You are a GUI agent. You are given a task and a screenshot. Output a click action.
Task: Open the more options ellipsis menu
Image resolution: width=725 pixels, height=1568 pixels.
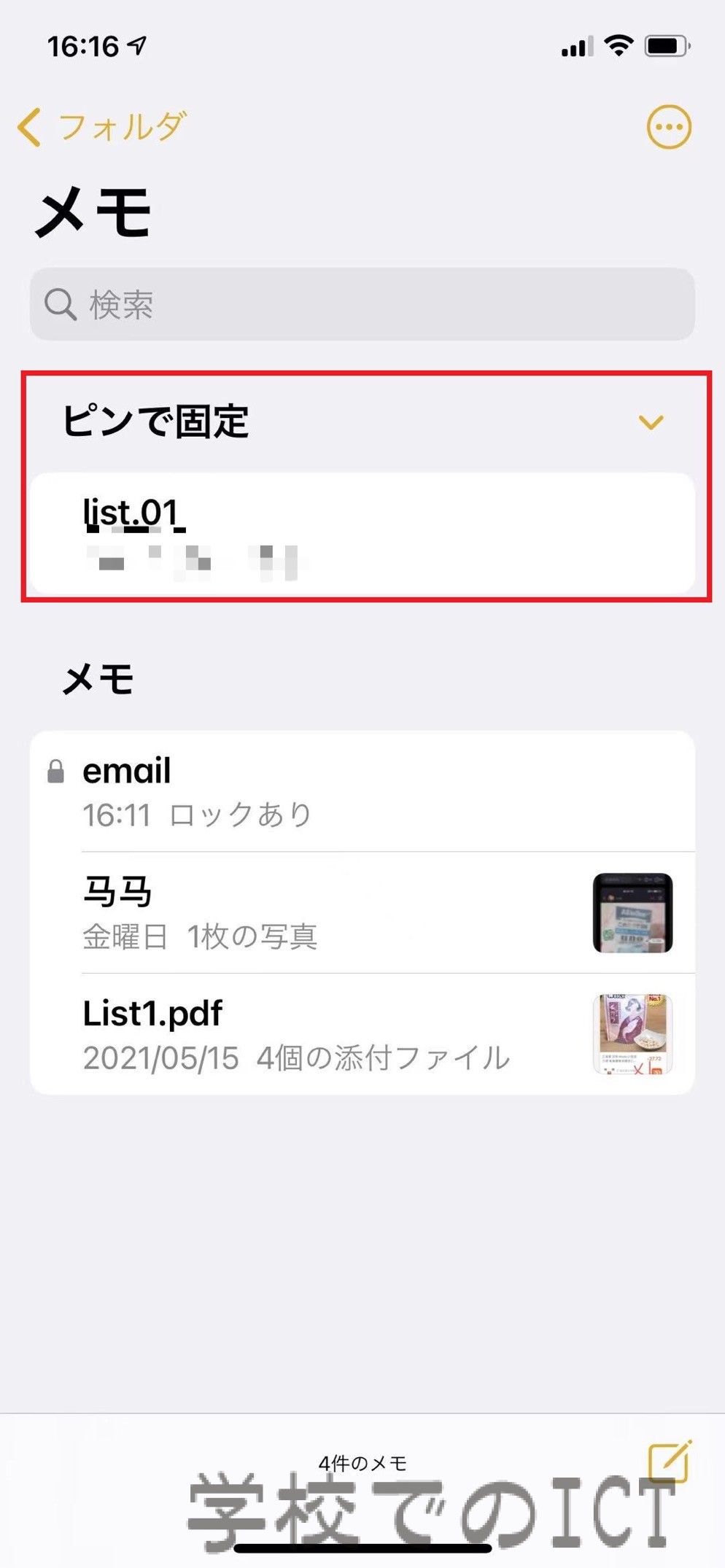click(x=669, y=128)
